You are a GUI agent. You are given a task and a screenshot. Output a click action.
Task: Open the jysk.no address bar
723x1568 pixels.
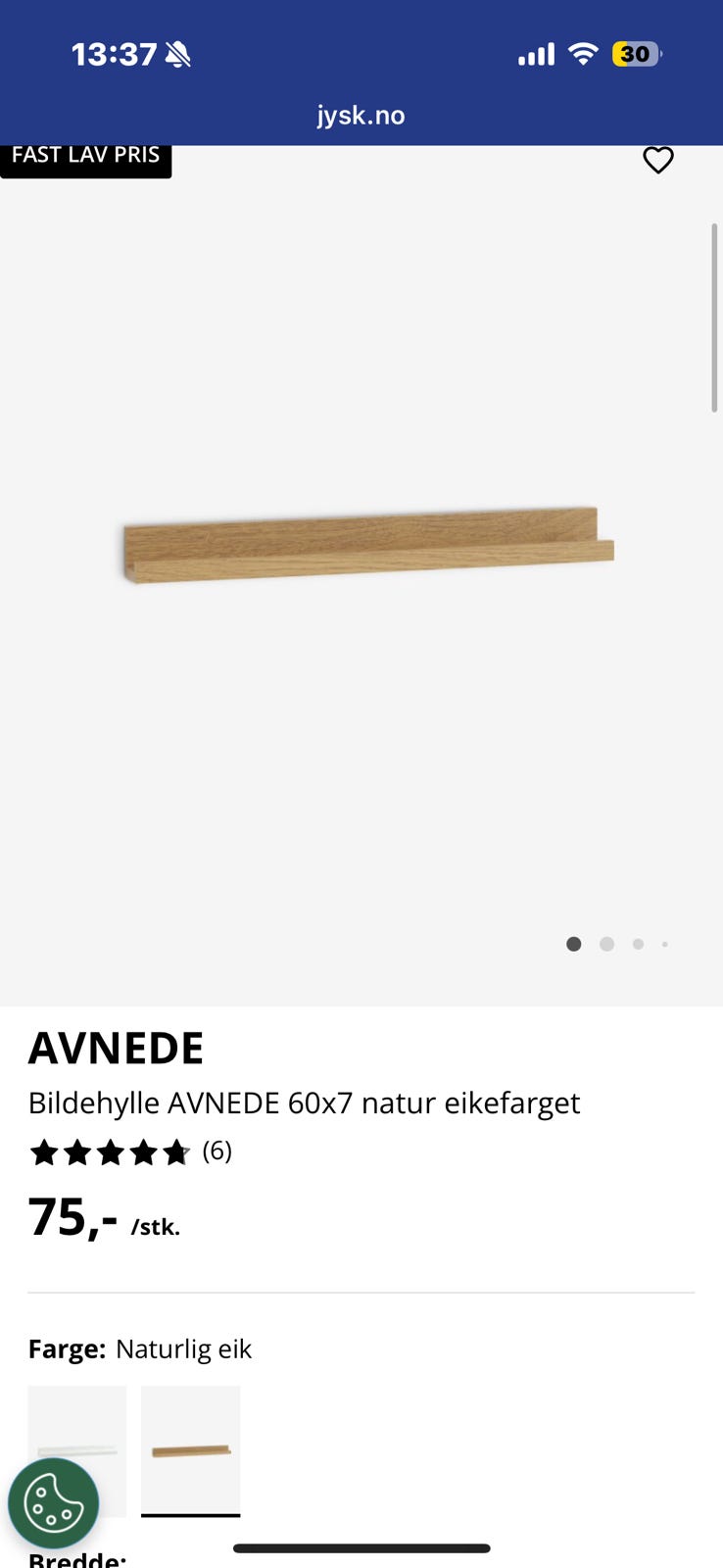[361, 115]
